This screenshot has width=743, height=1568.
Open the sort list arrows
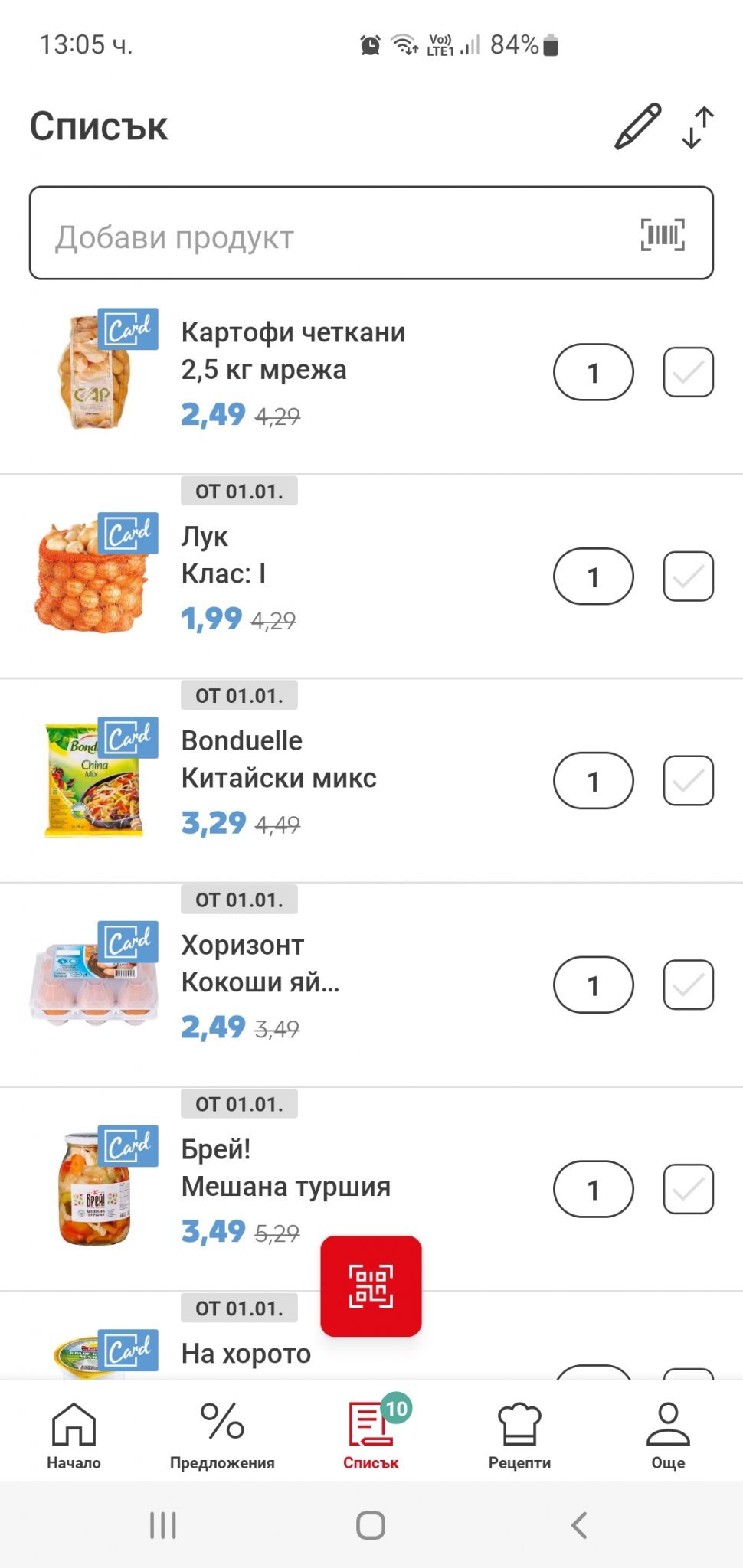(697, 127)
